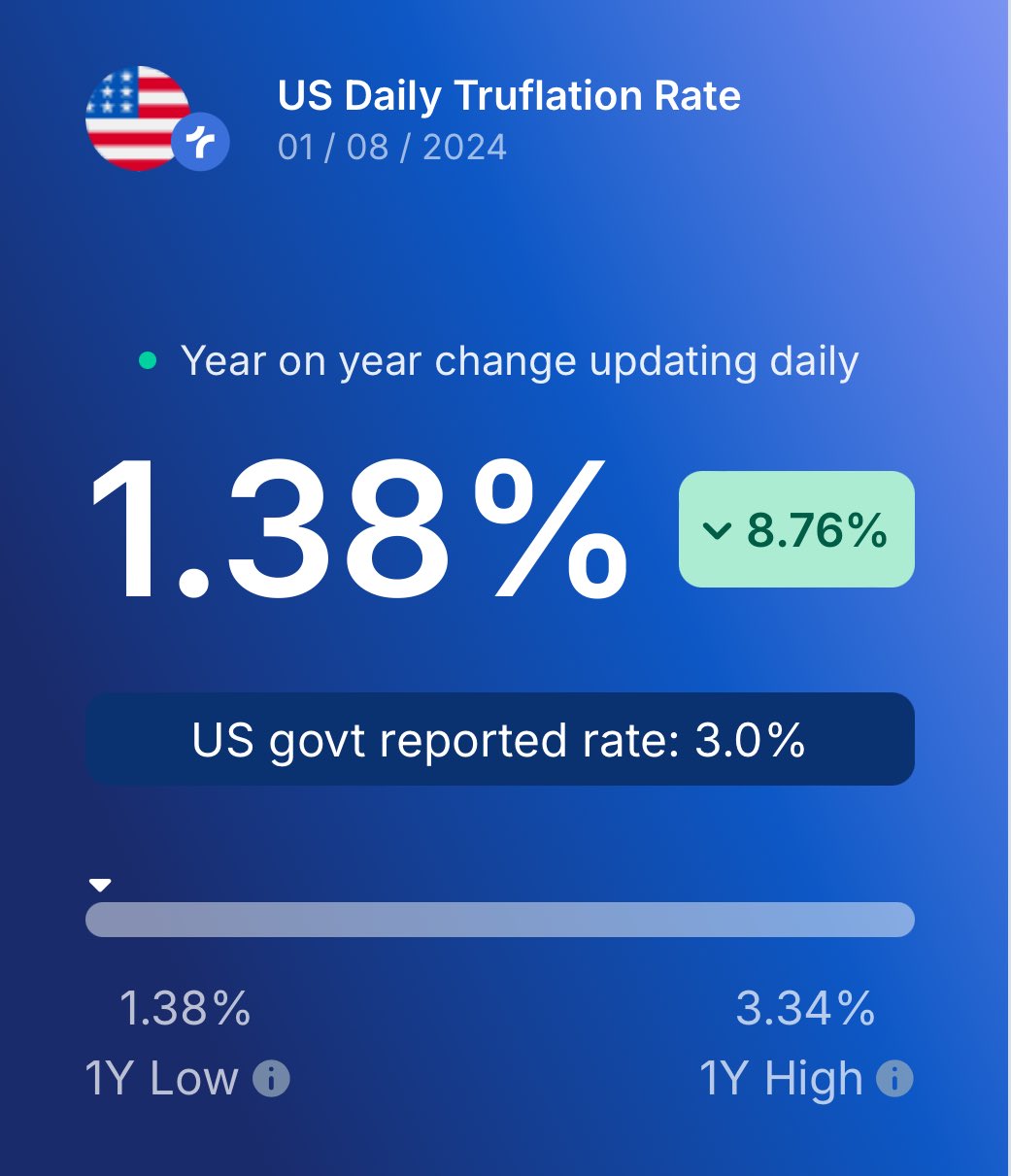
Task: Open the info icon beside 1Y Low
Action: 271,1078
